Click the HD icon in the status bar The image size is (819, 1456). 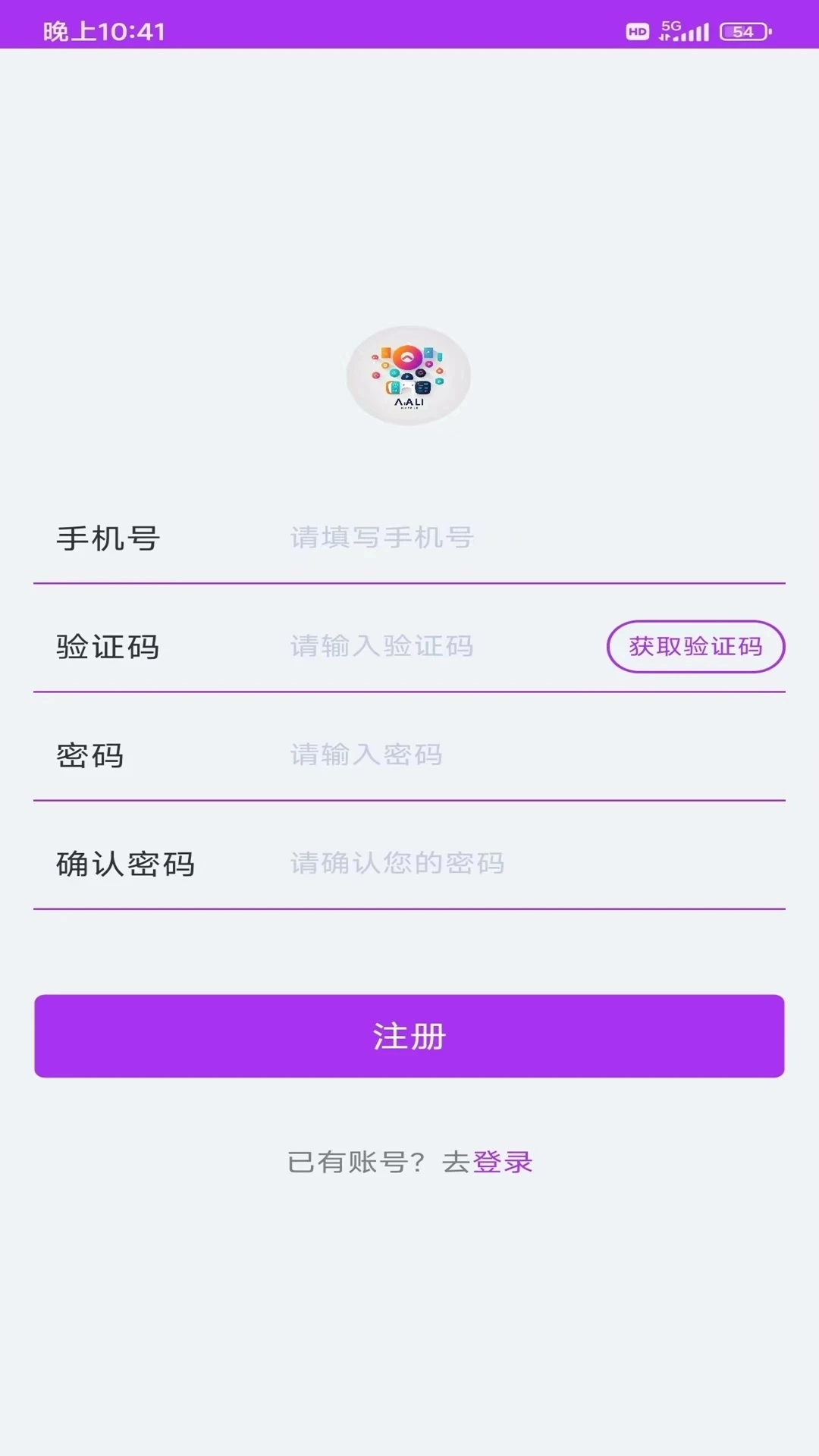tap(635, 33)
